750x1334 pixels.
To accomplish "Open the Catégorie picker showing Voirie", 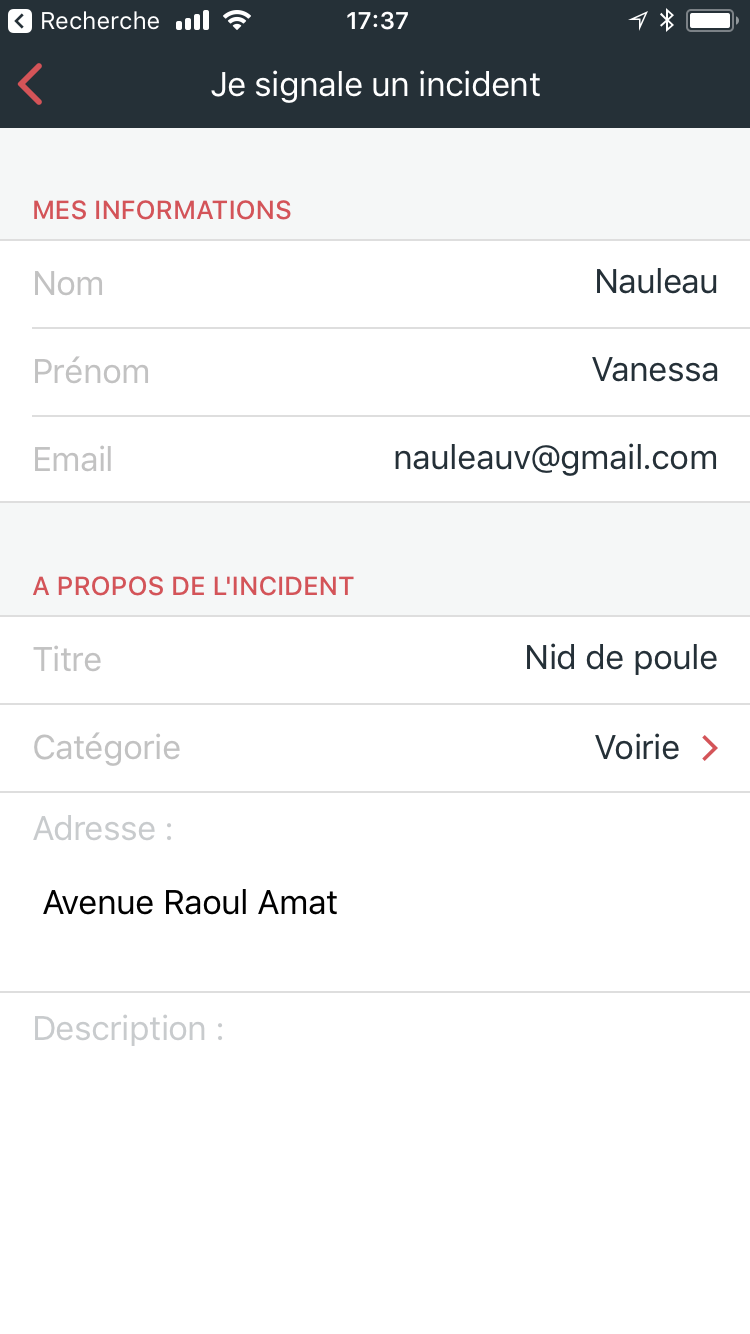I will 375,748.
